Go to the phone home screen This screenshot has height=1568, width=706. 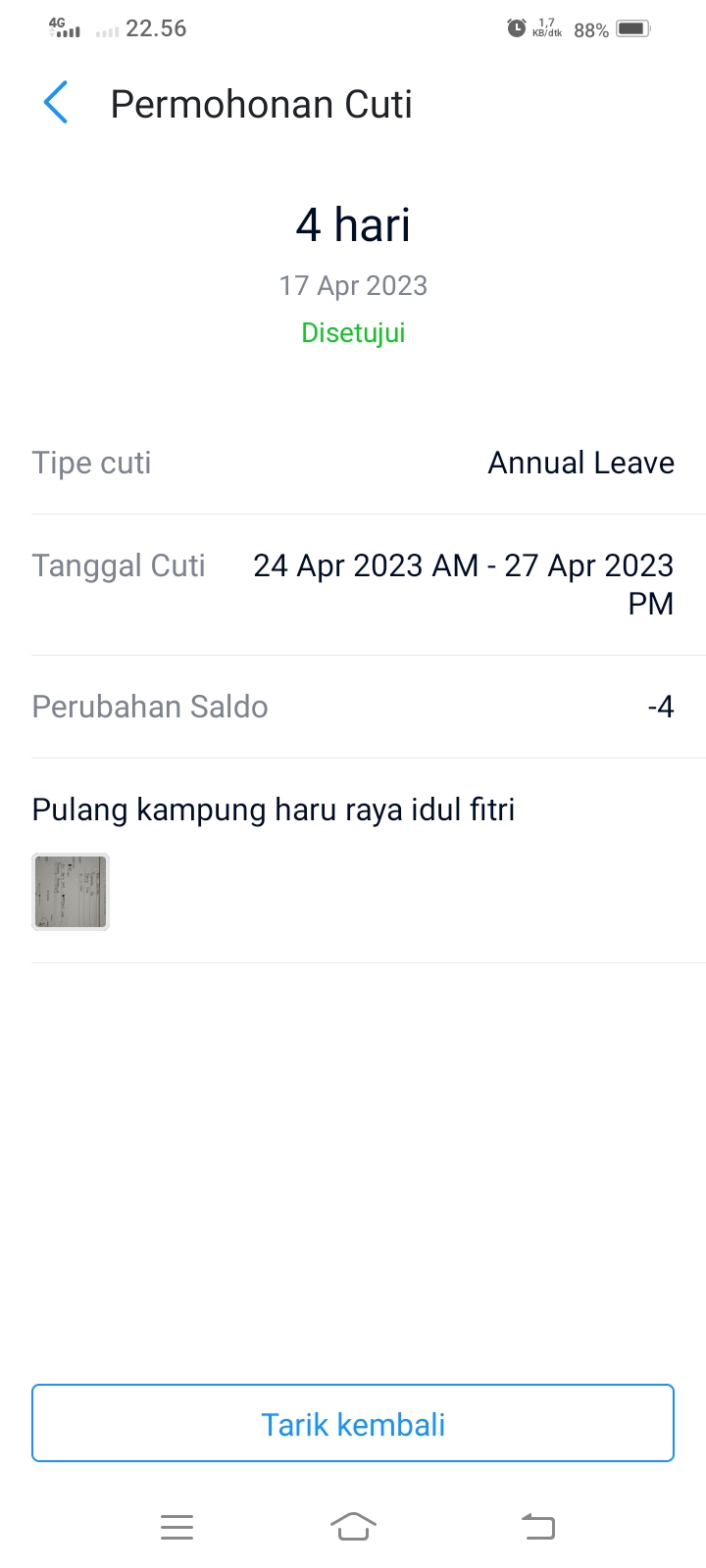coord(353,1527)
